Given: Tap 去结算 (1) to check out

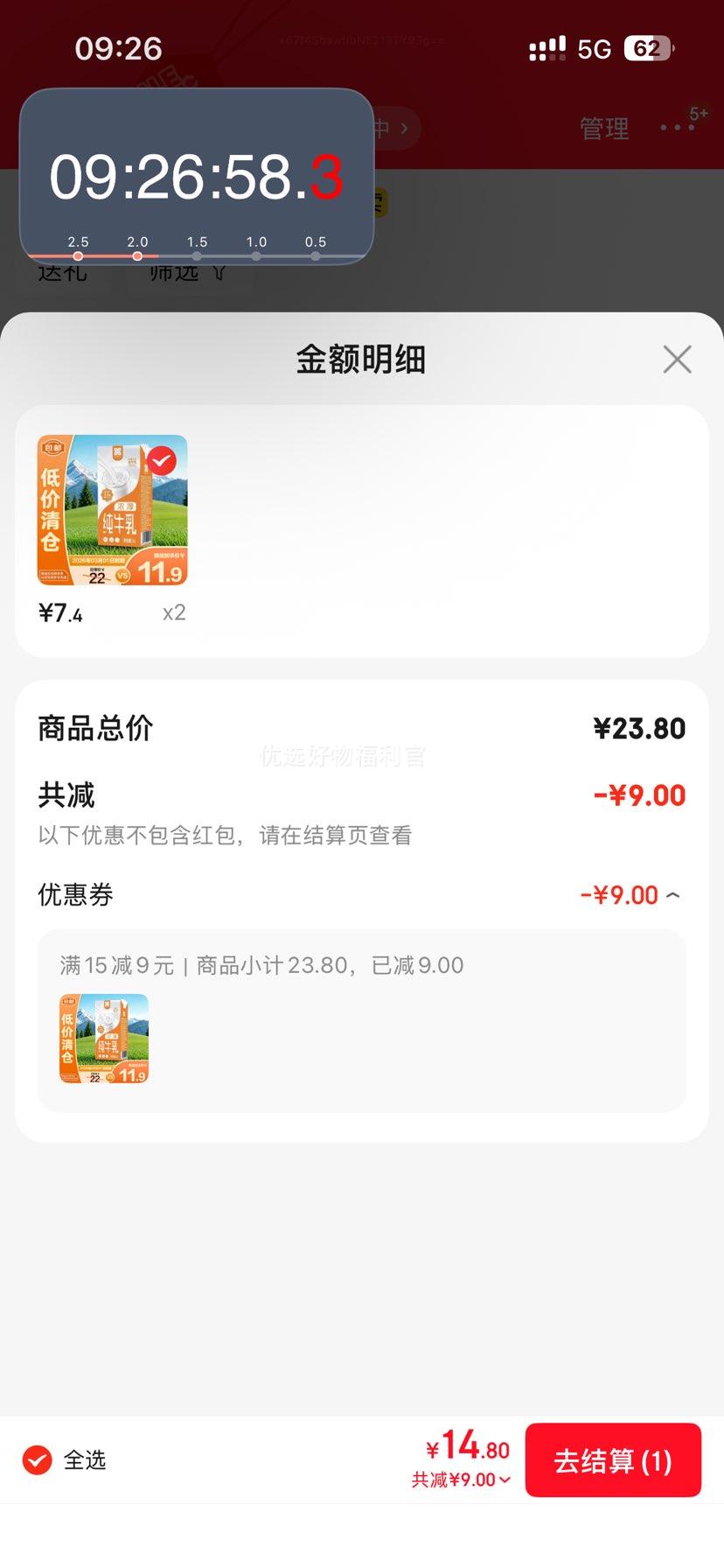Looking at the screenshot, I should pyautogui.click(x=613, y=1460).
